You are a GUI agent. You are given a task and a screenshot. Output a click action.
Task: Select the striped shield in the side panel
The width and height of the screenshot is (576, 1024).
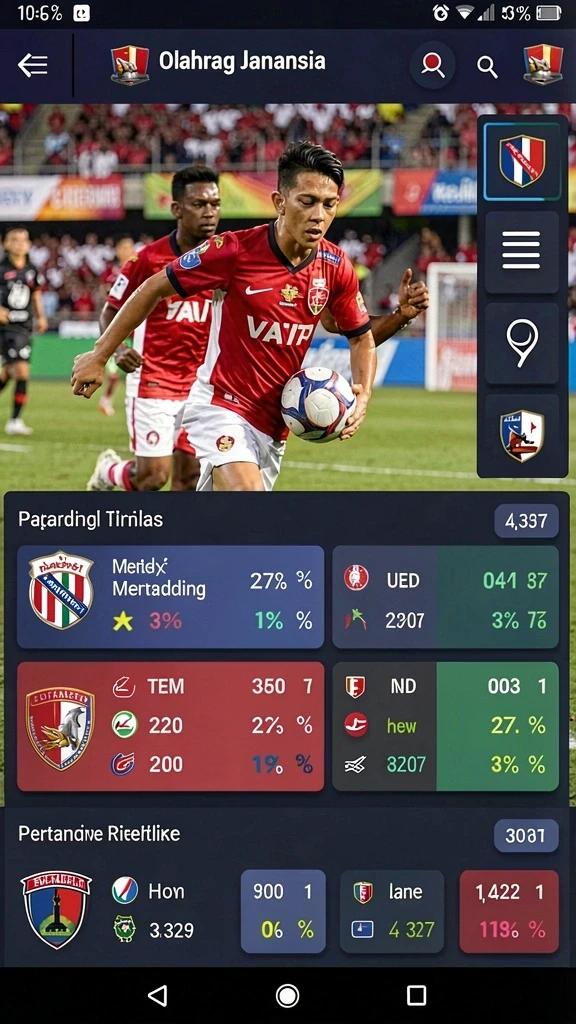click(x=522, y=161)
